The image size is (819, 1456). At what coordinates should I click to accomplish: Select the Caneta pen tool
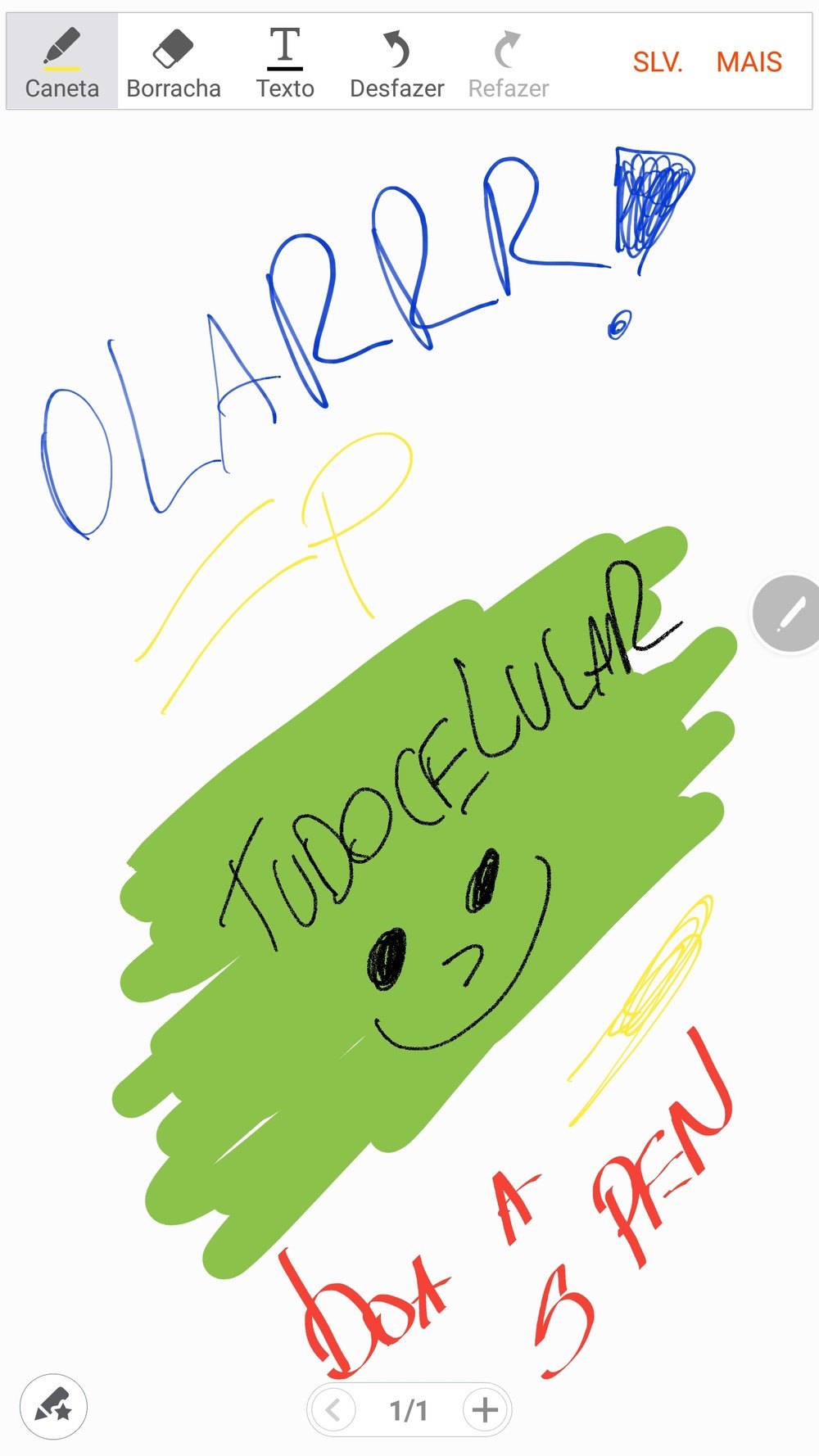pos(62,61)
